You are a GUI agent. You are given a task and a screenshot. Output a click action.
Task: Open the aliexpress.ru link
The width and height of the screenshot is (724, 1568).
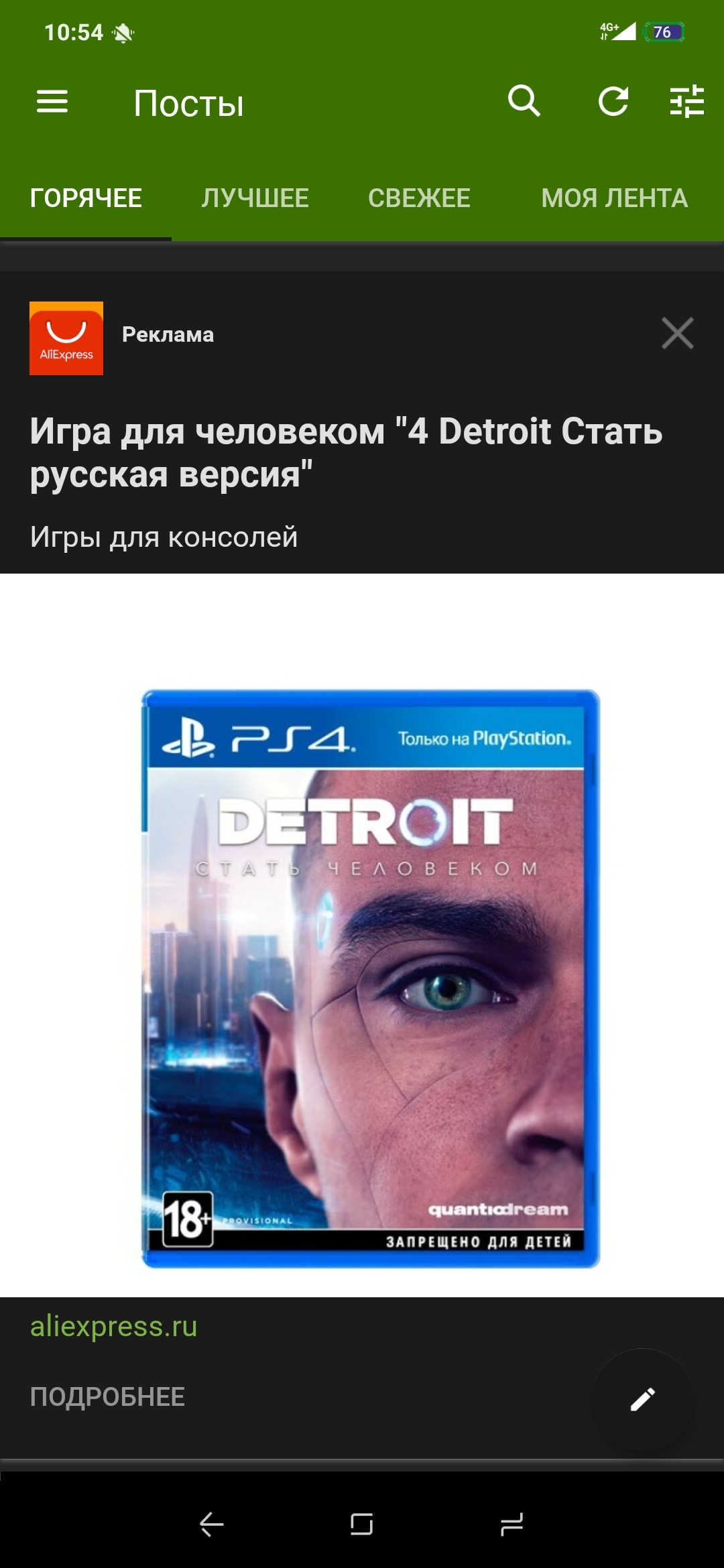[114, 1327]
